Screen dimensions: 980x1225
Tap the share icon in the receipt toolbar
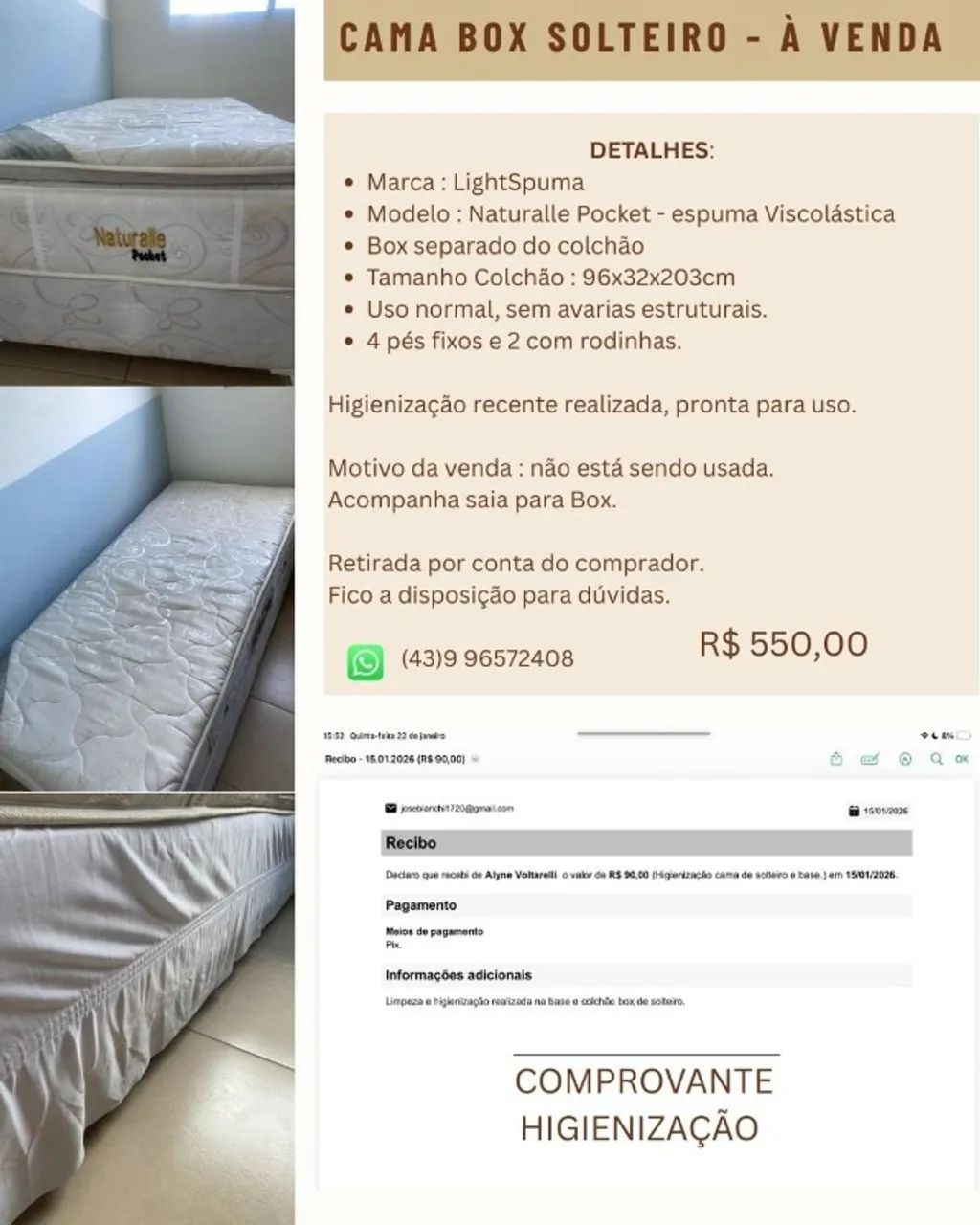coord(836,757)
